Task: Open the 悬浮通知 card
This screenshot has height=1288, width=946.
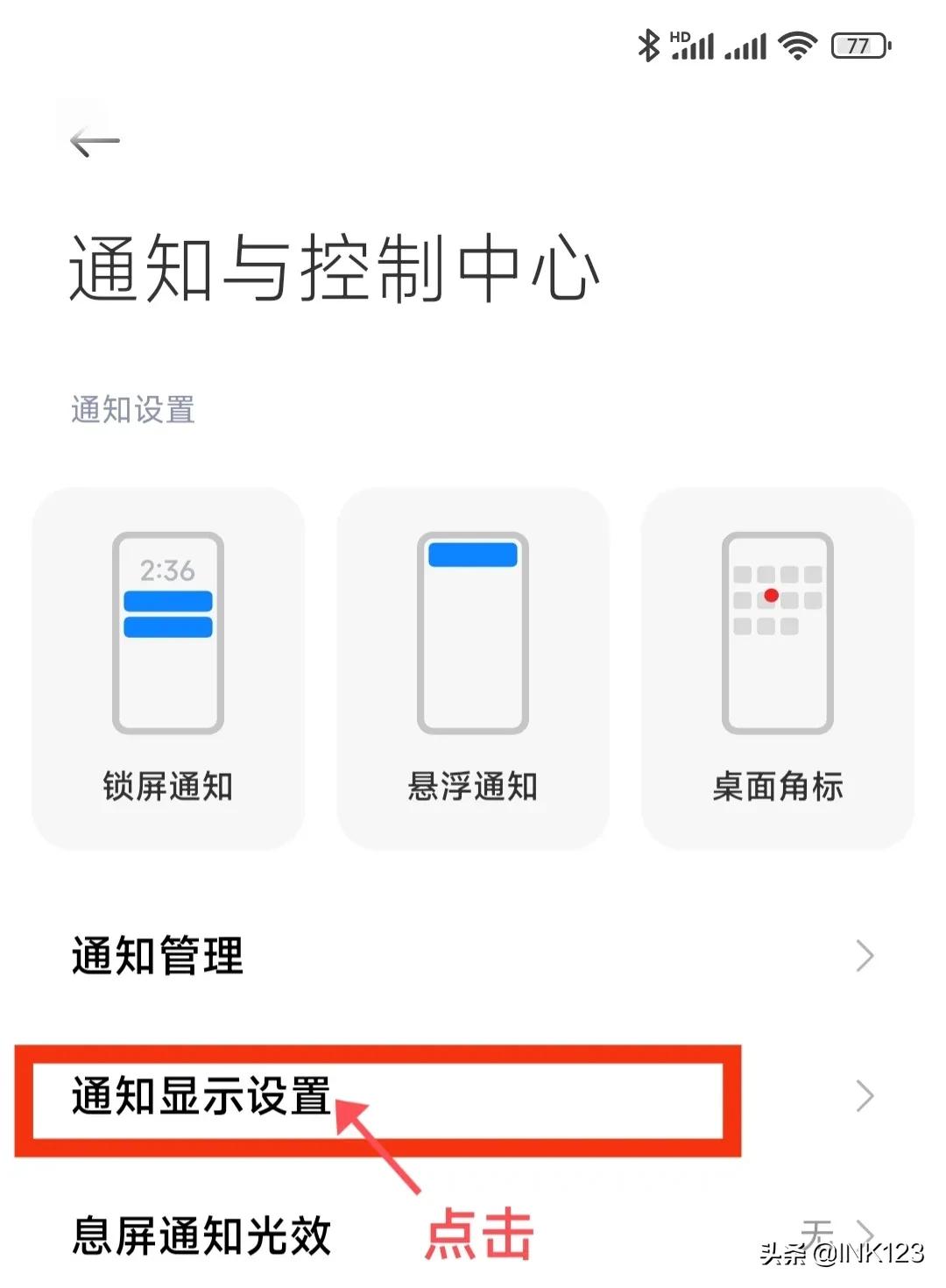Action: pyautogui.click(x=473, y=668)
